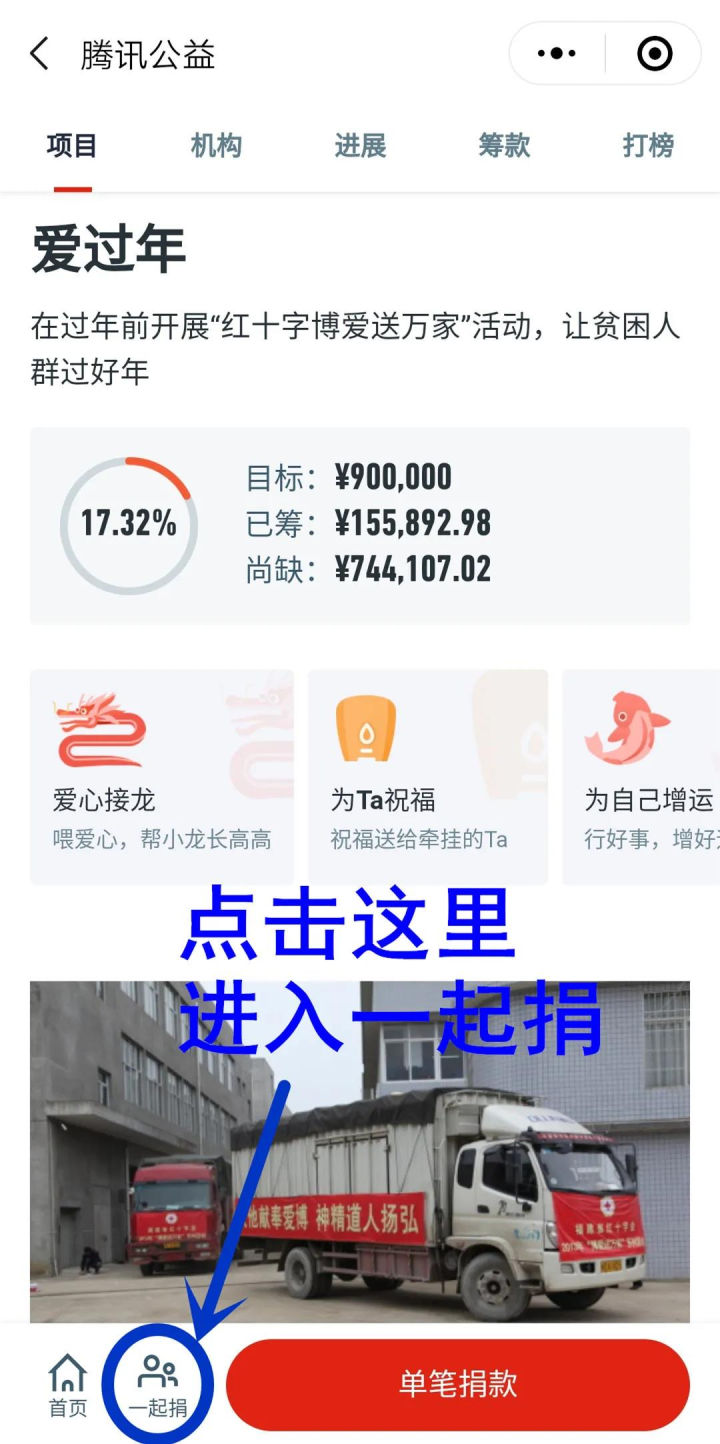Switch to the 筹款 tab
Viewport: 720px width, 1444px height.
(x=504, y=146)
